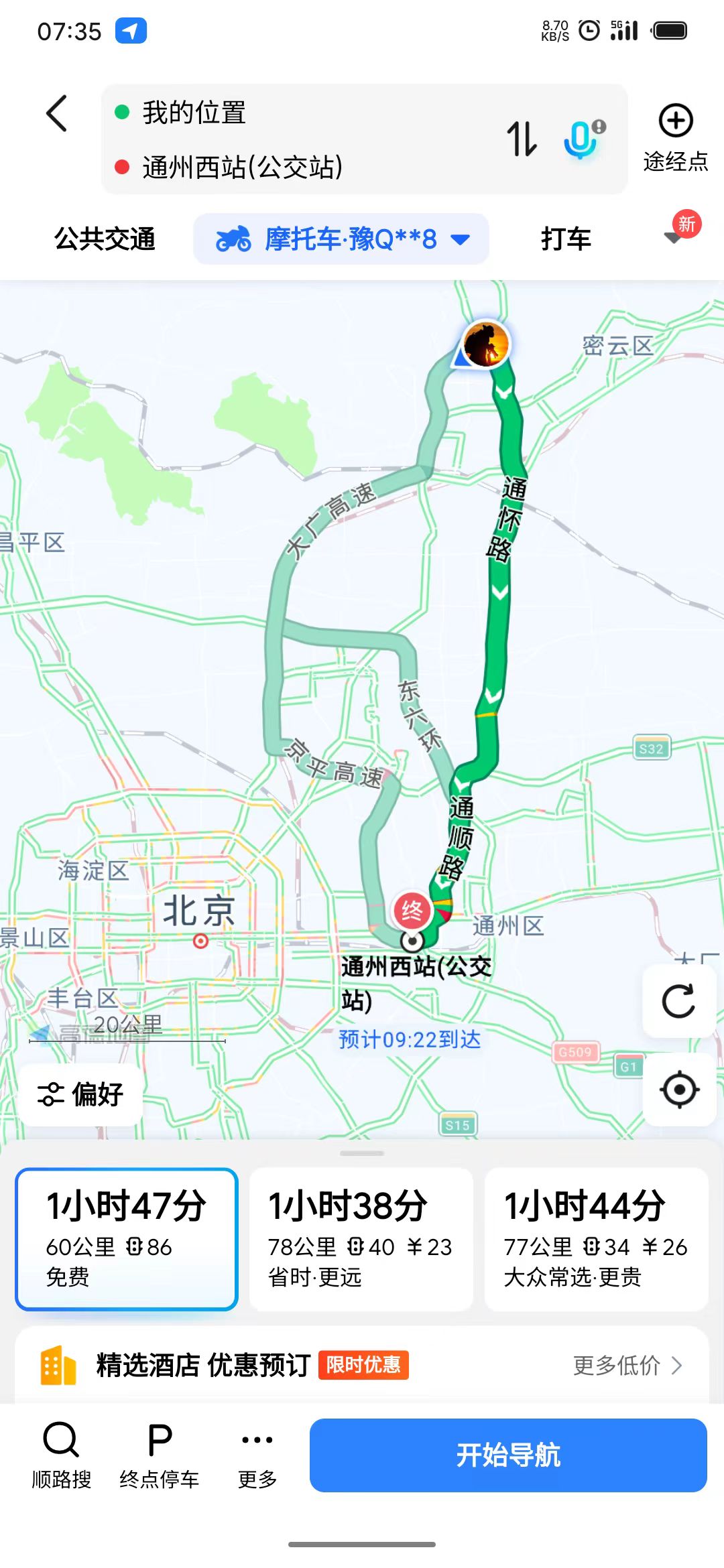View 更多低价 hotel deals
The height and width of the screenshot is (1568, 724).
point(627,1365)
